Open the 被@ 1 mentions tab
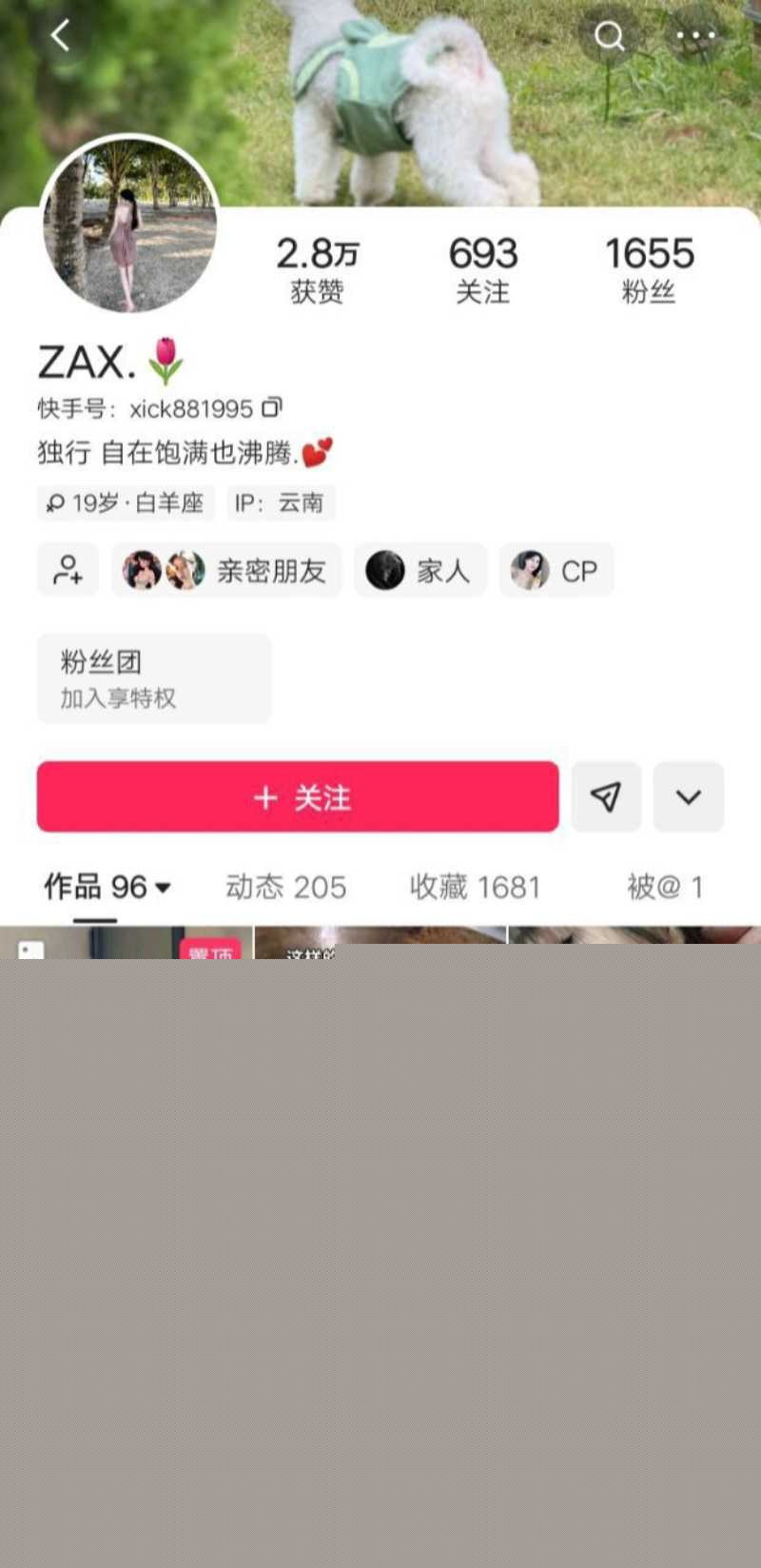761x1568 pixels. pyautogui.click(x=665, y=887)
